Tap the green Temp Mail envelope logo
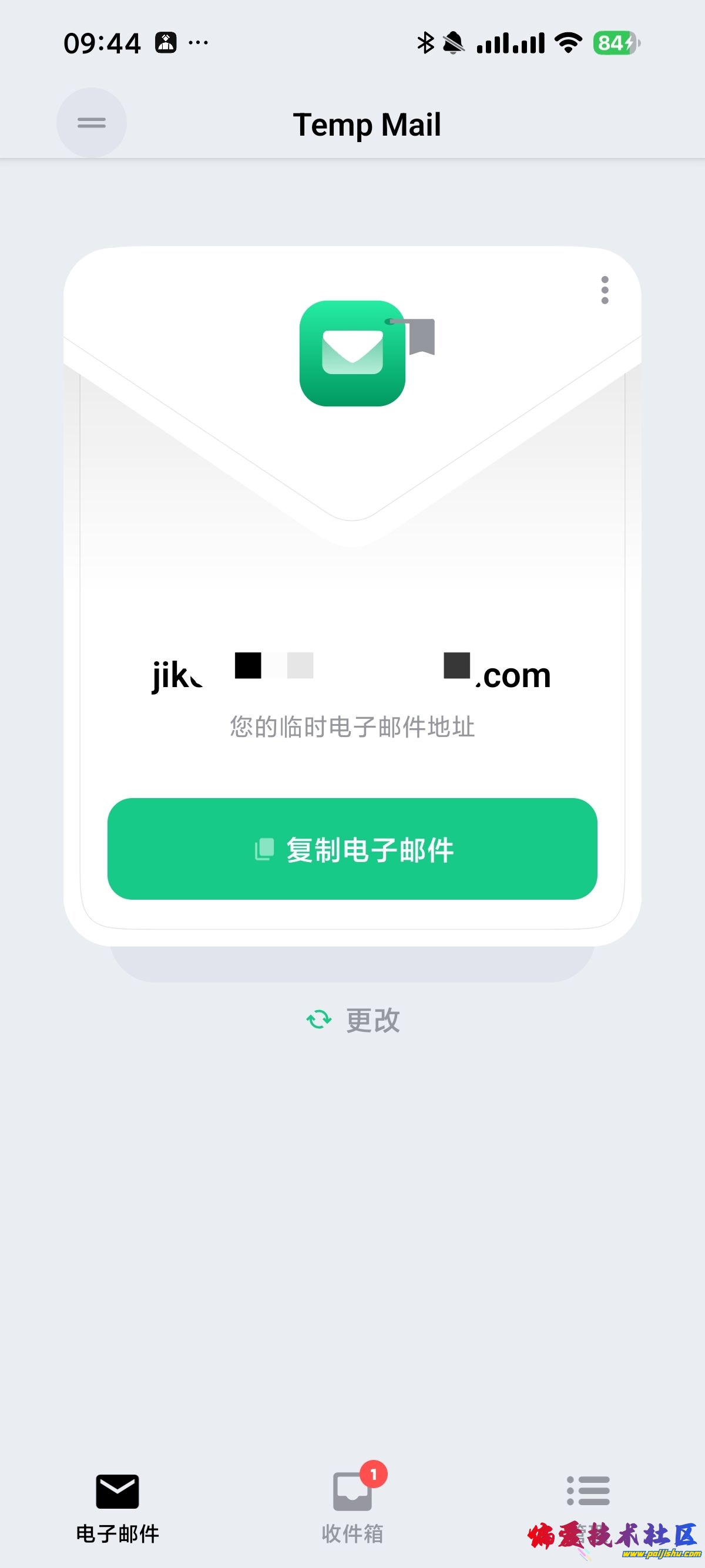 tap(352, 353)
